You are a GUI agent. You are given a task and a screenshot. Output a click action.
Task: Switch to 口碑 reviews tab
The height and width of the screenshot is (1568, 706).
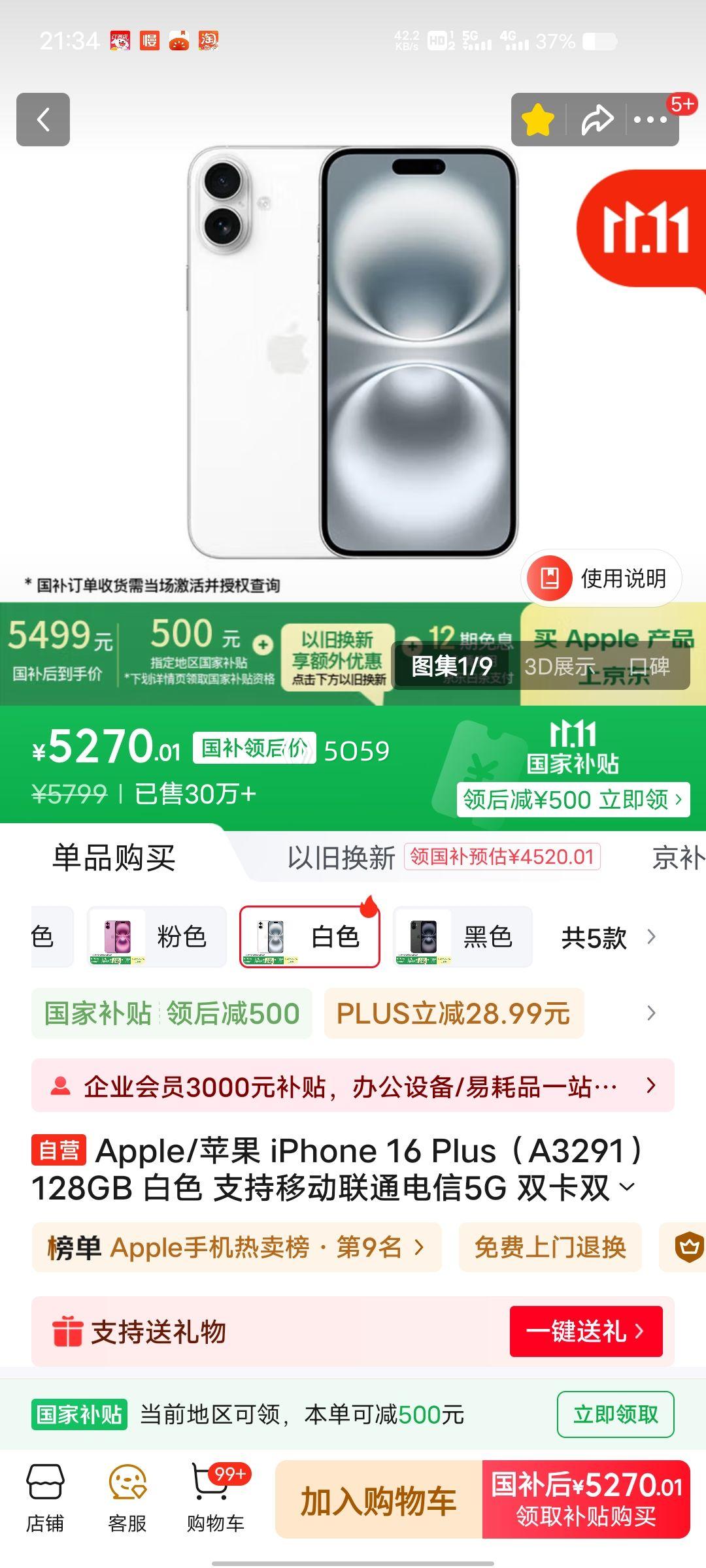[648, 666]
